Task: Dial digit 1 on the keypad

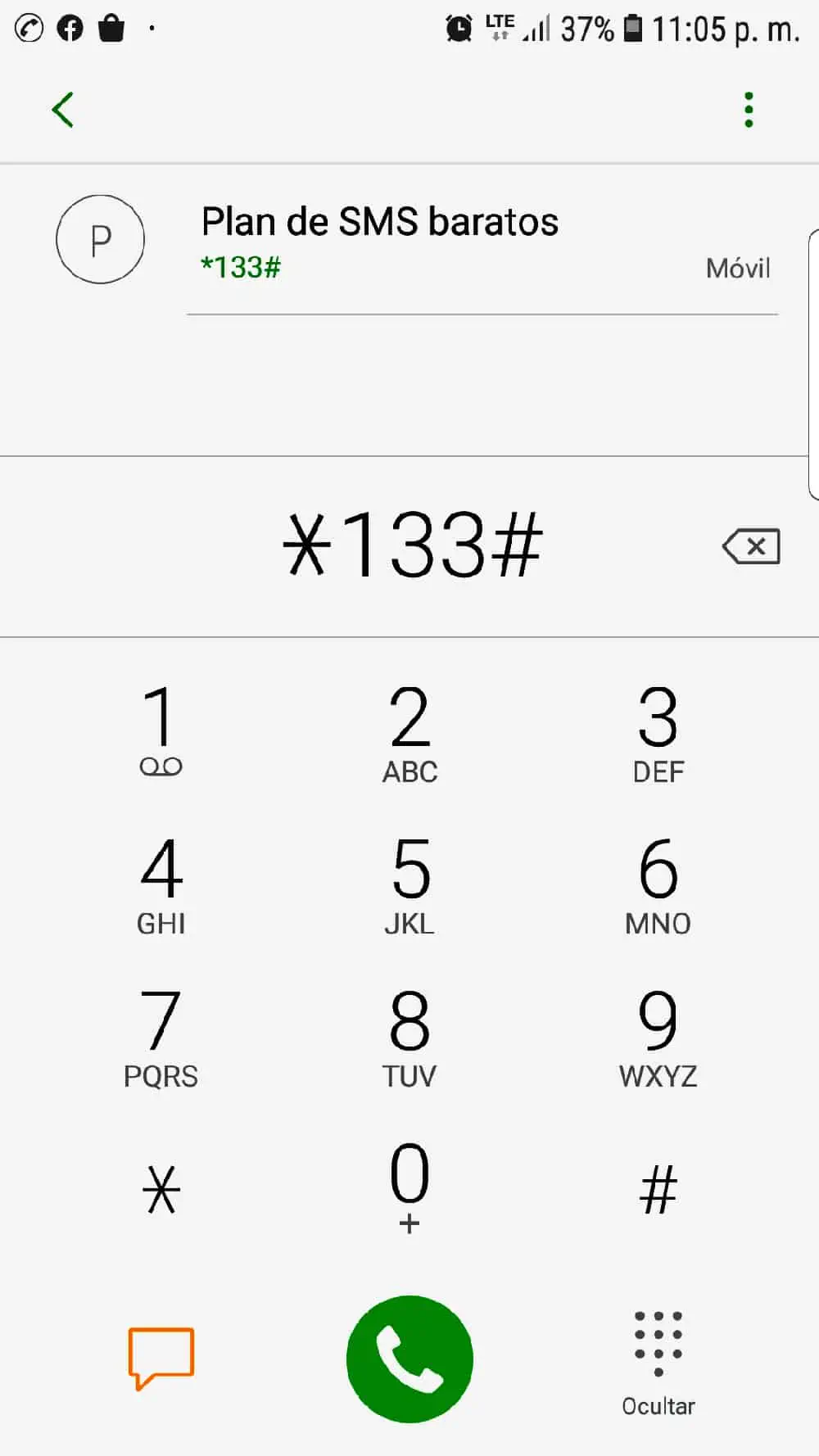Action: pos(161,730)
